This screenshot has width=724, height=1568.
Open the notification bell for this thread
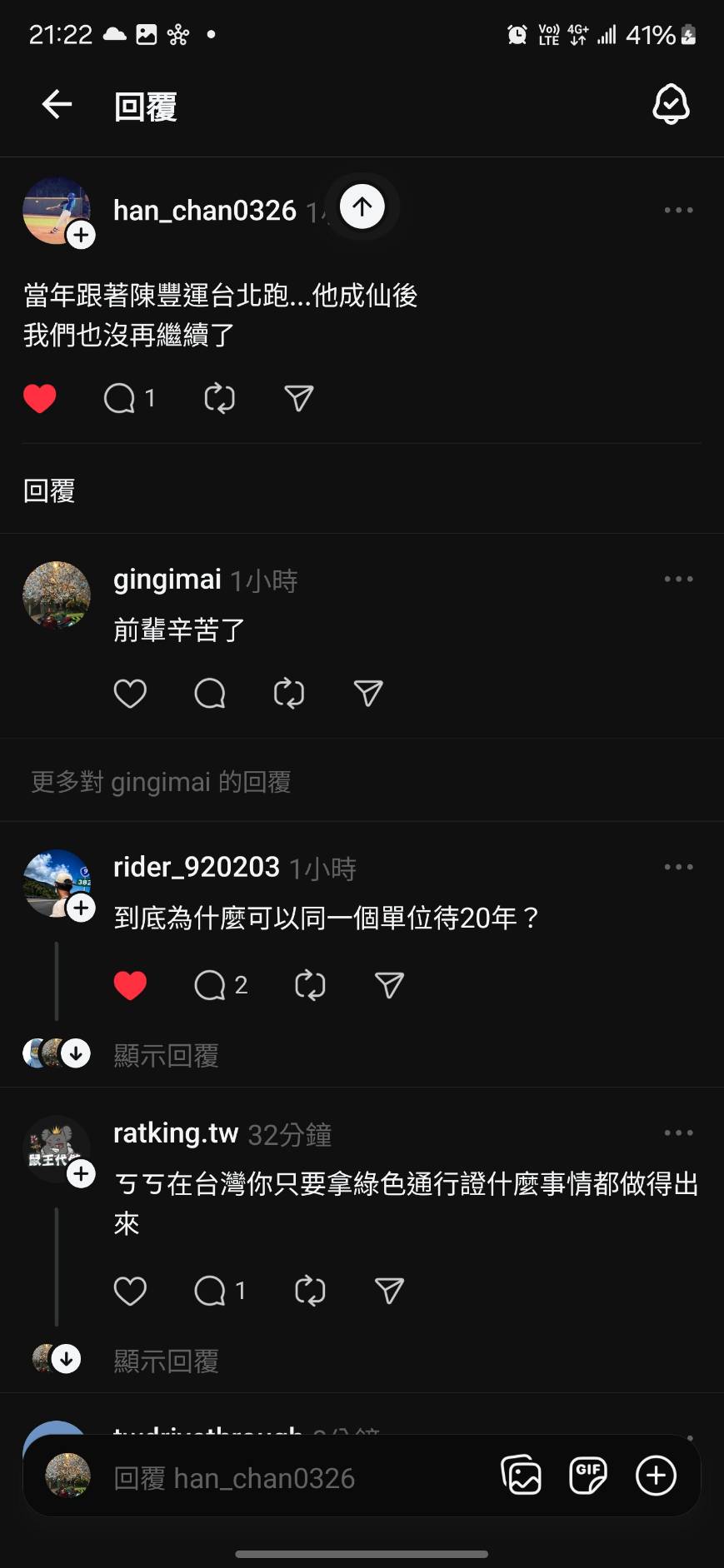pos(670,105)
